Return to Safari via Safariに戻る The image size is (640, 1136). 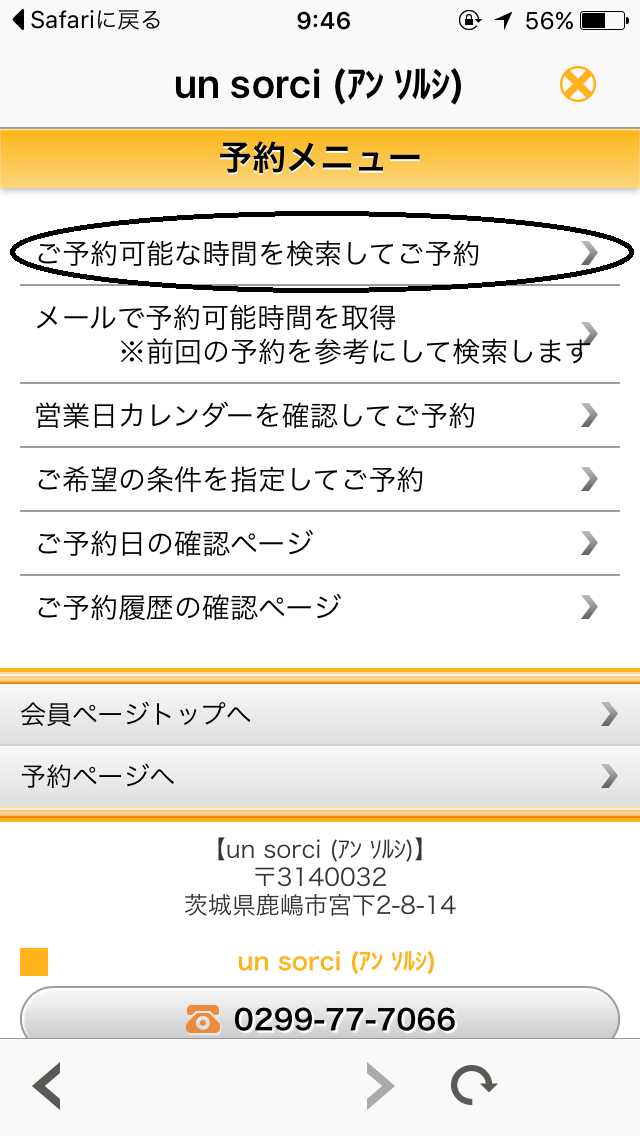[86, 20]
